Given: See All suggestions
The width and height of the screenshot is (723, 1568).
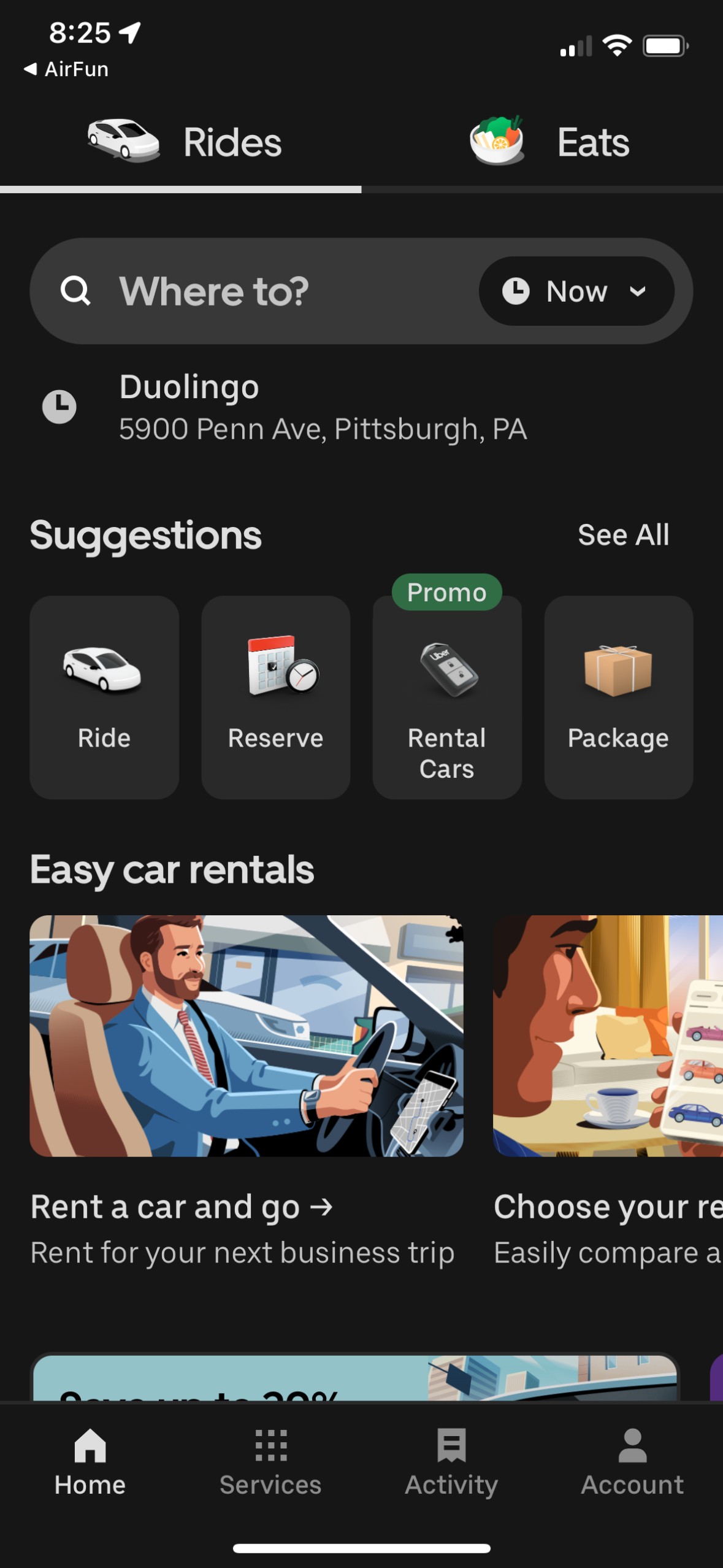Looking at the screenshot, I should pyautogui.click(x=624, y=534).
